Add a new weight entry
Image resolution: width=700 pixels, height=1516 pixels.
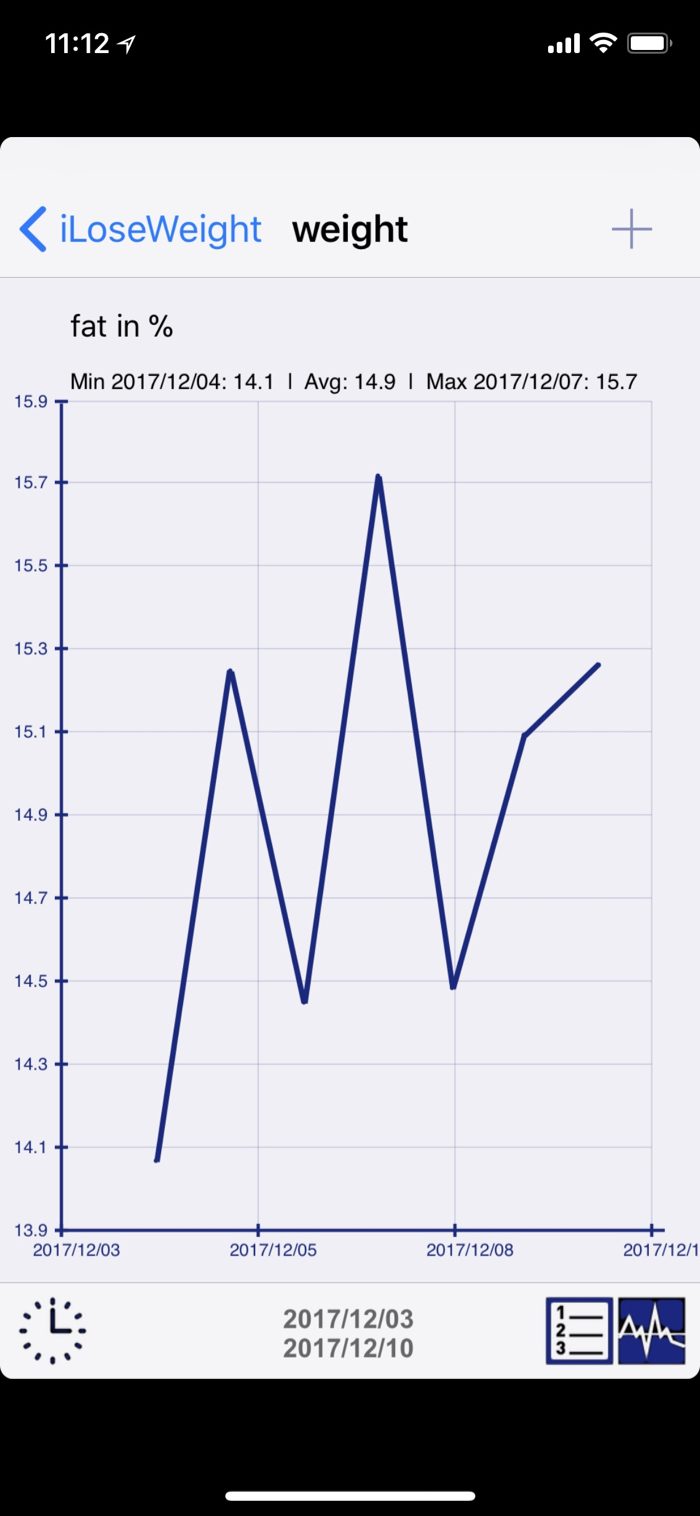pyautogui.click(x=631, y=230)
